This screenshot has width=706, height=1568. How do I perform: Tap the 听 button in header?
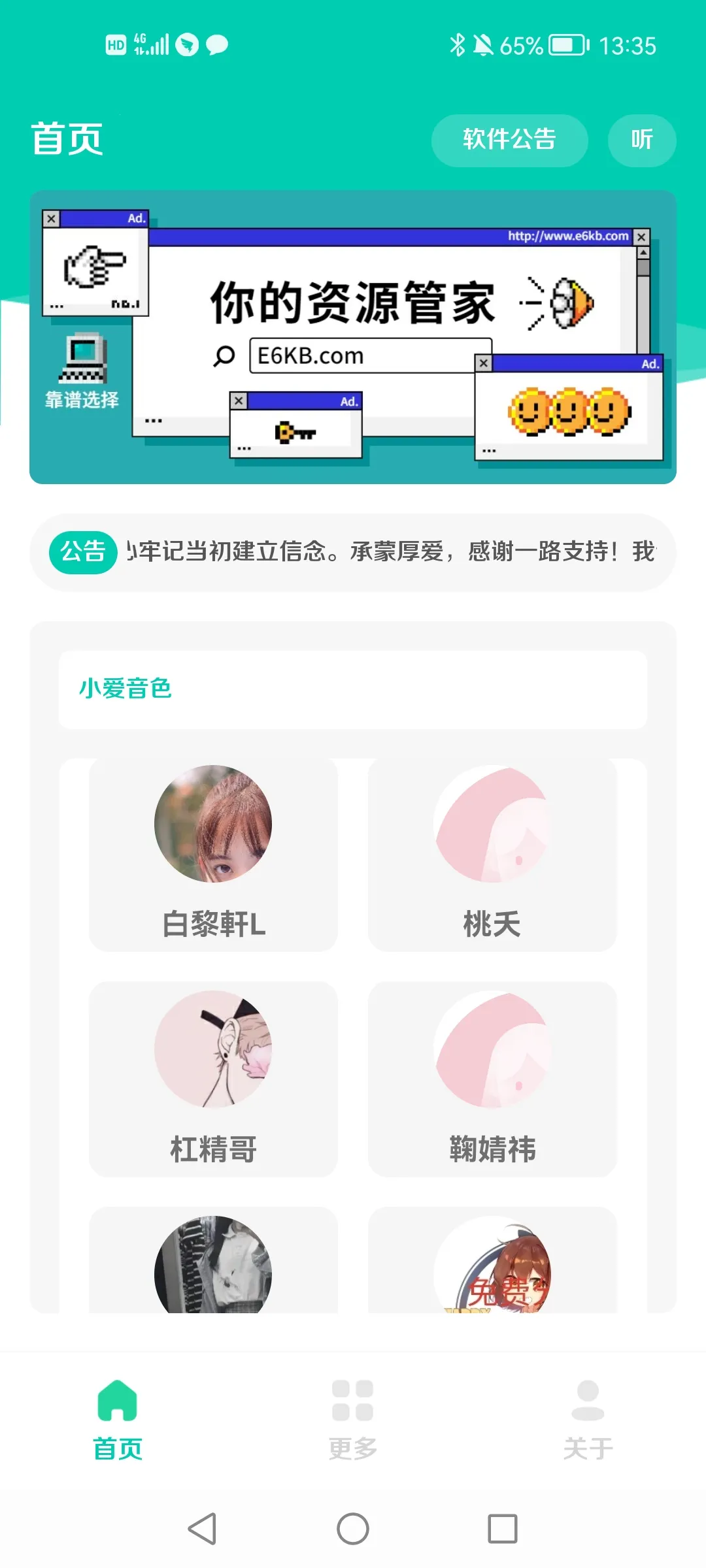(x=641, y=140)
